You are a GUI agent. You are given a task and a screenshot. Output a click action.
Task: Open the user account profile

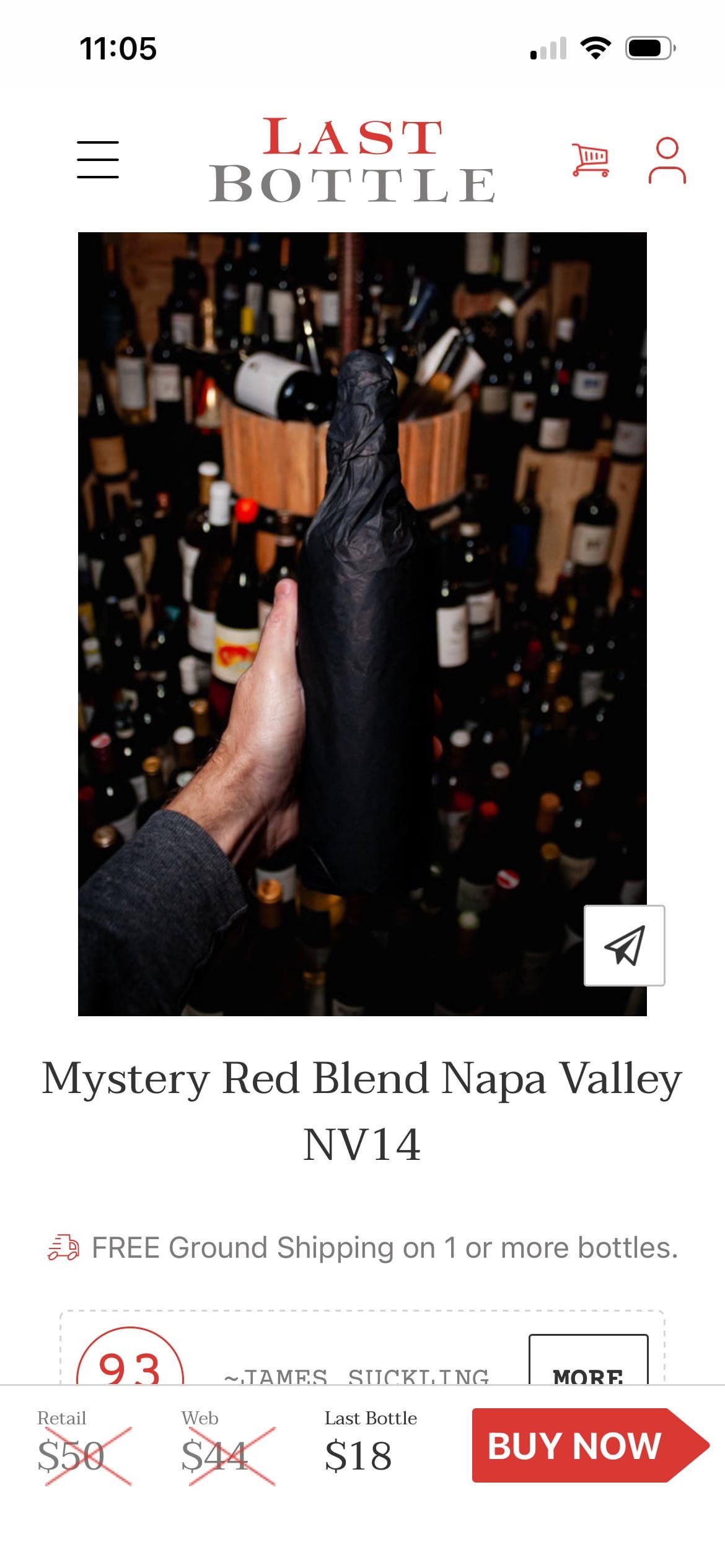(x=667, y=160)
